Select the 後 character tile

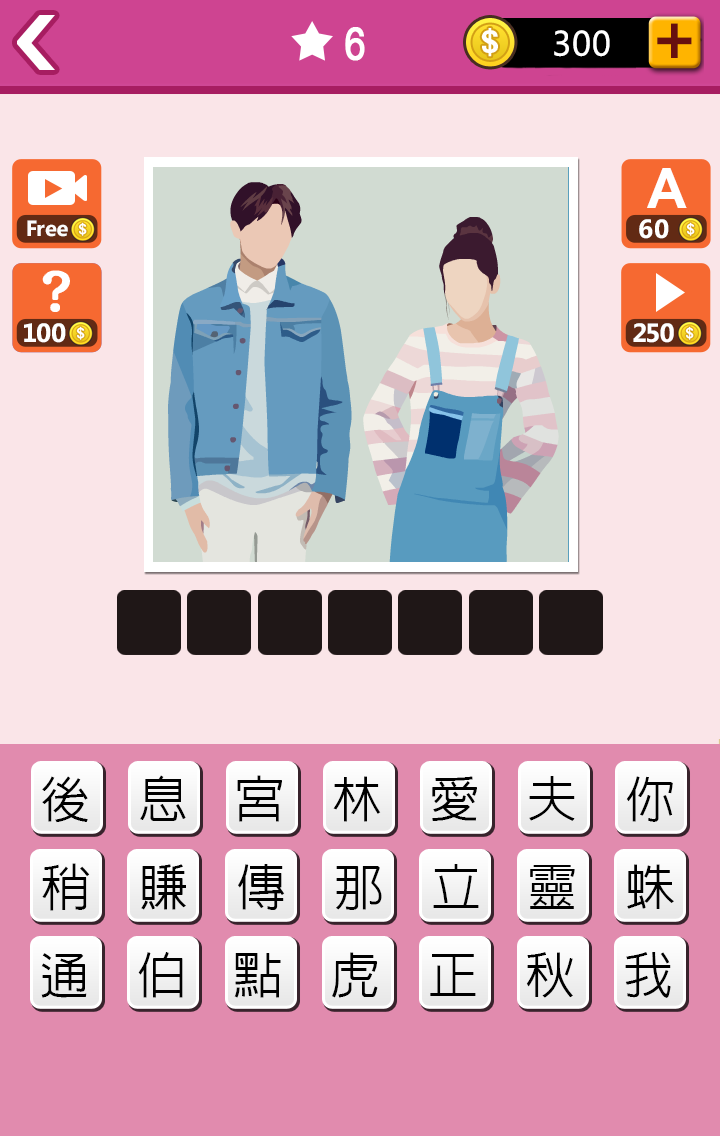tap(66, 798)
